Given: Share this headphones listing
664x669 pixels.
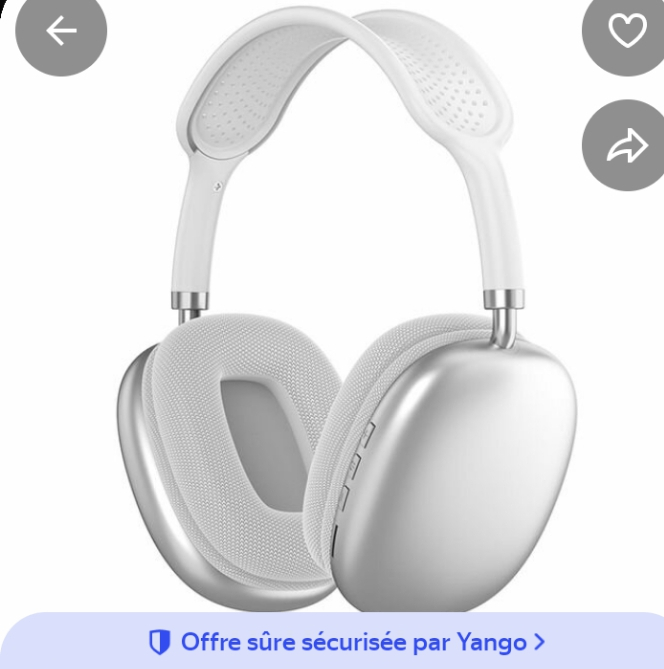Looking at the screenshot, I should pos(627,146).
